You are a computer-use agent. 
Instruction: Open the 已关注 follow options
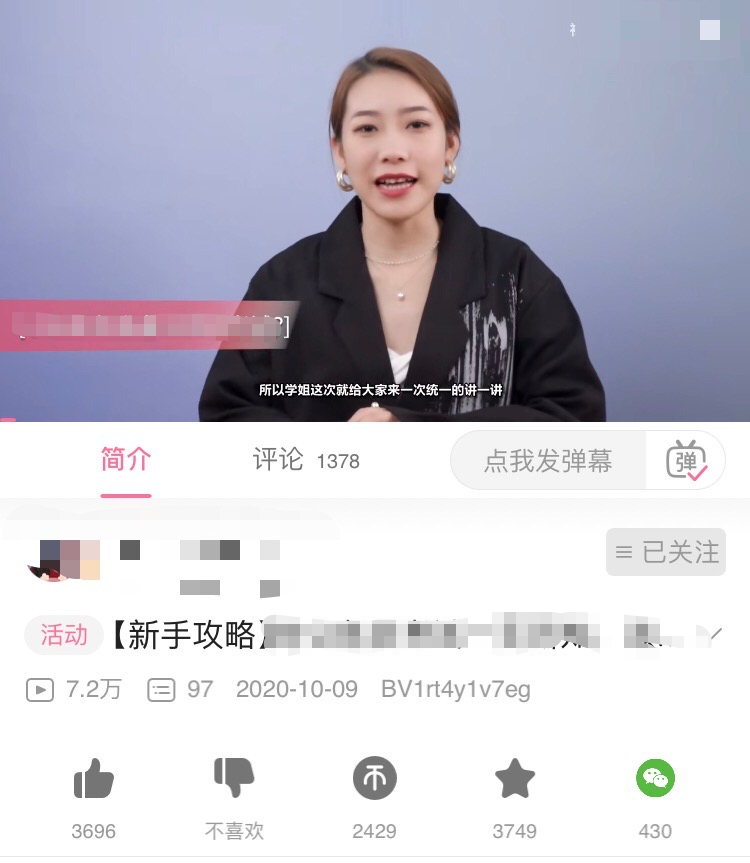pyautogui.click(x=666, y=552)
